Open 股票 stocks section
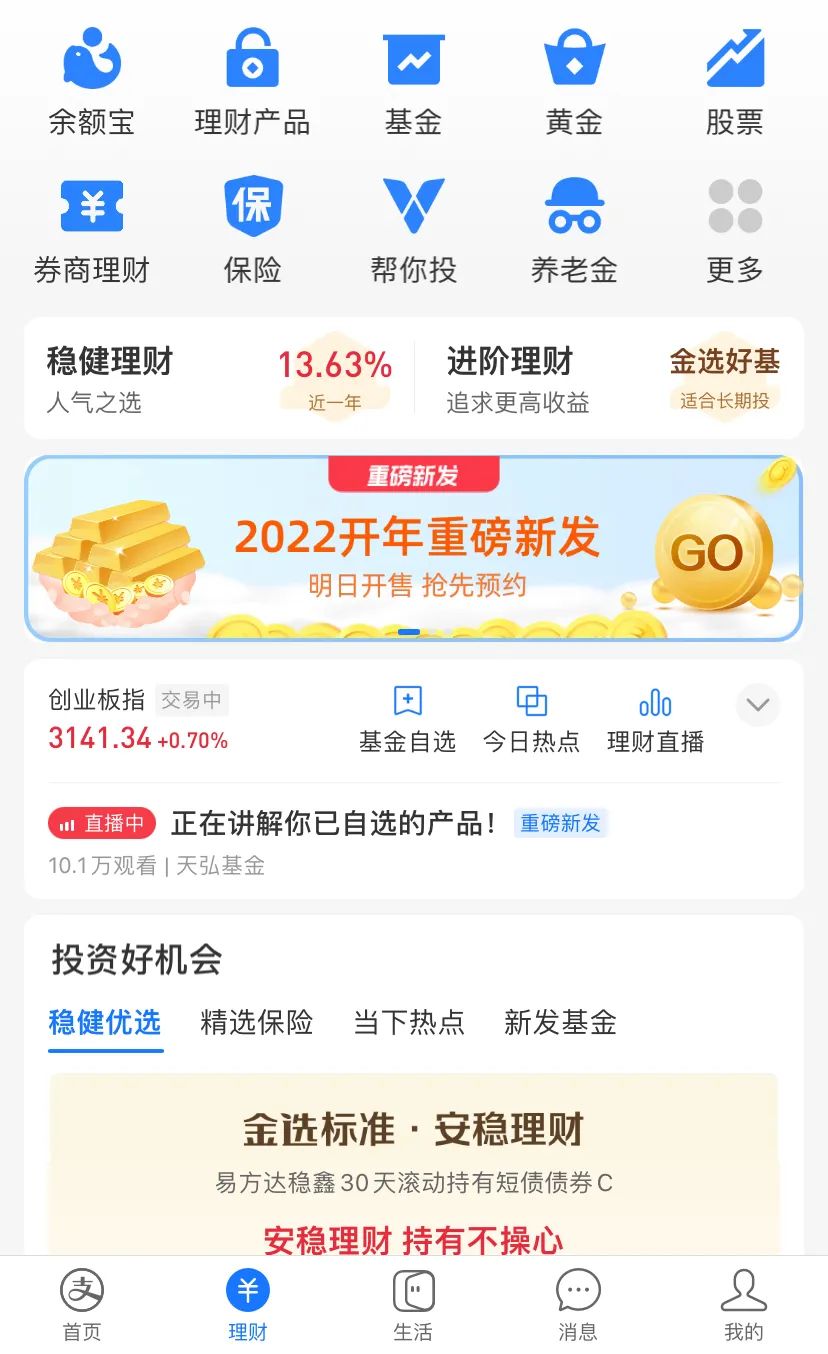This screenshot has width=828, height=1354. (x=735, y=82)
